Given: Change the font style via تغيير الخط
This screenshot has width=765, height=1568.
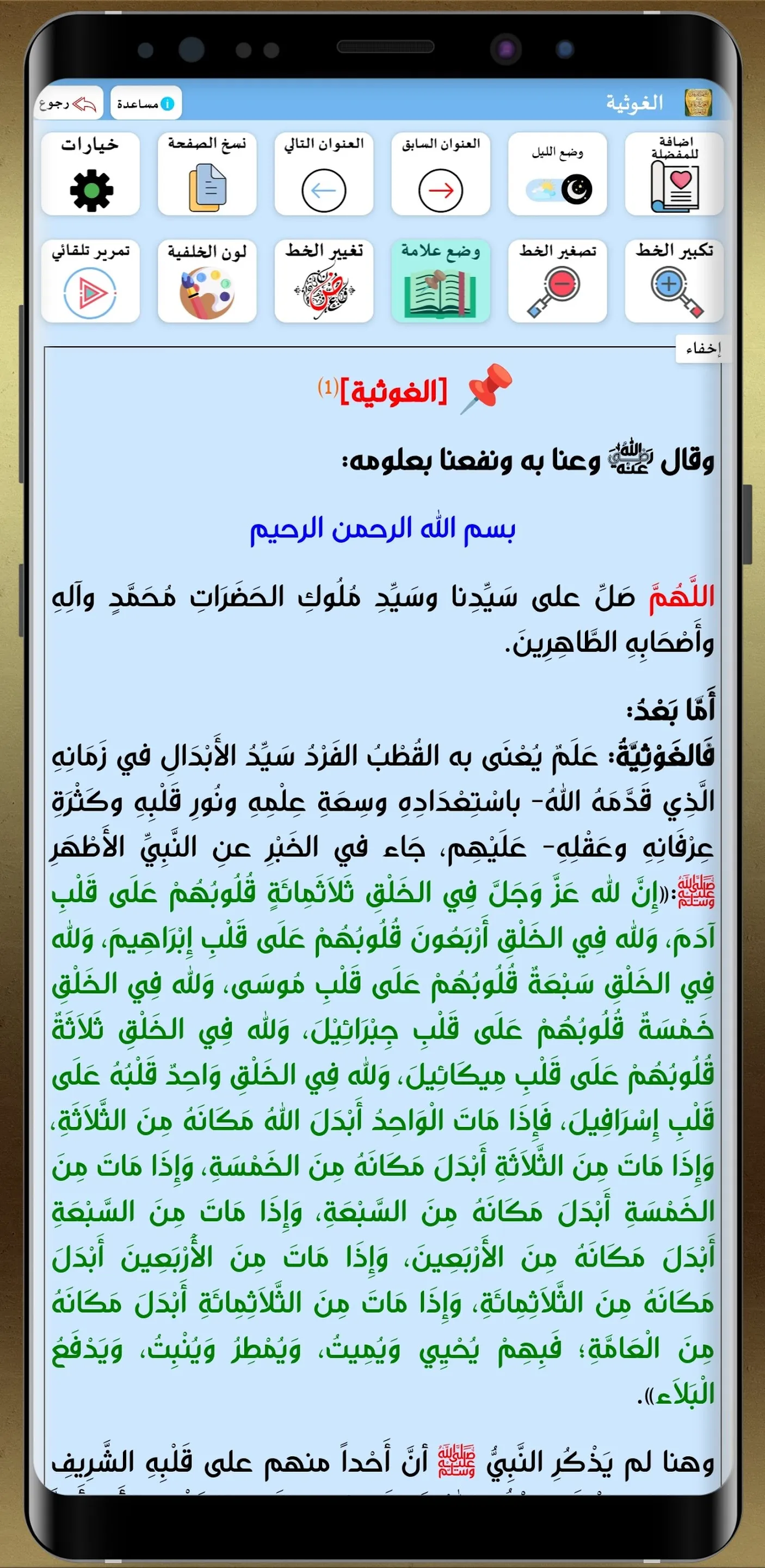Looking at the screenshot, I should coord(325,280).
